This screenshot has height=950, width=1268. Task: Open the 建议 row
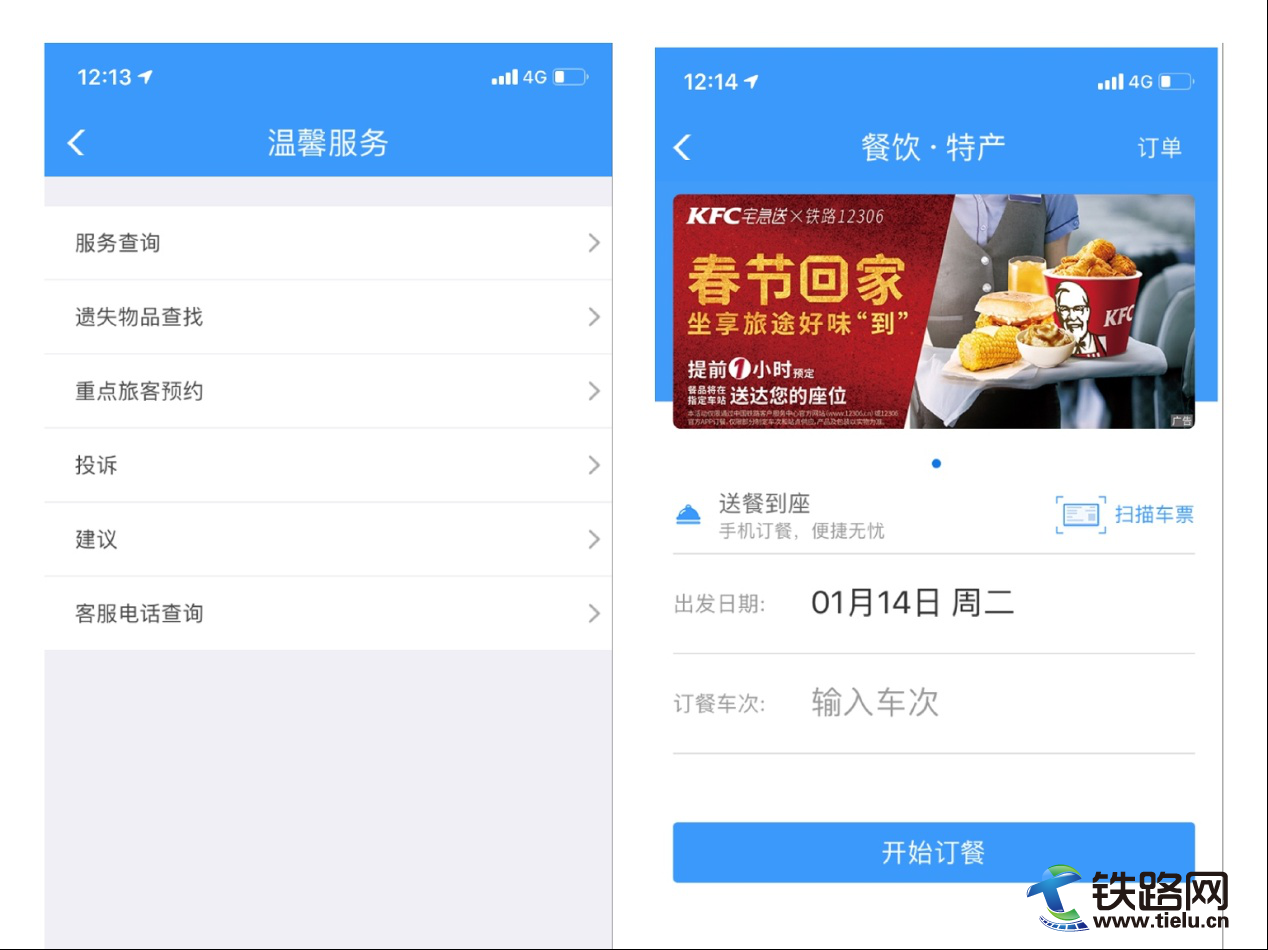[327, 539]
